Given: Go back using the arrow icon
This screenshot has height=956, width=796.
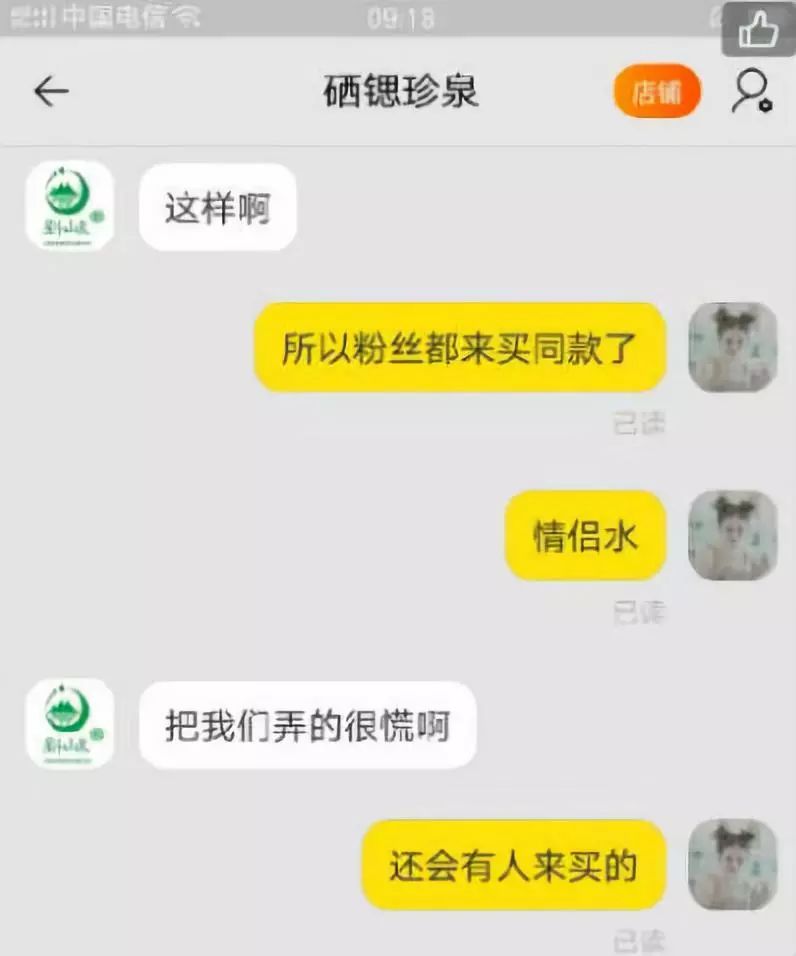Looking at the screenshot, I should 51,92.
